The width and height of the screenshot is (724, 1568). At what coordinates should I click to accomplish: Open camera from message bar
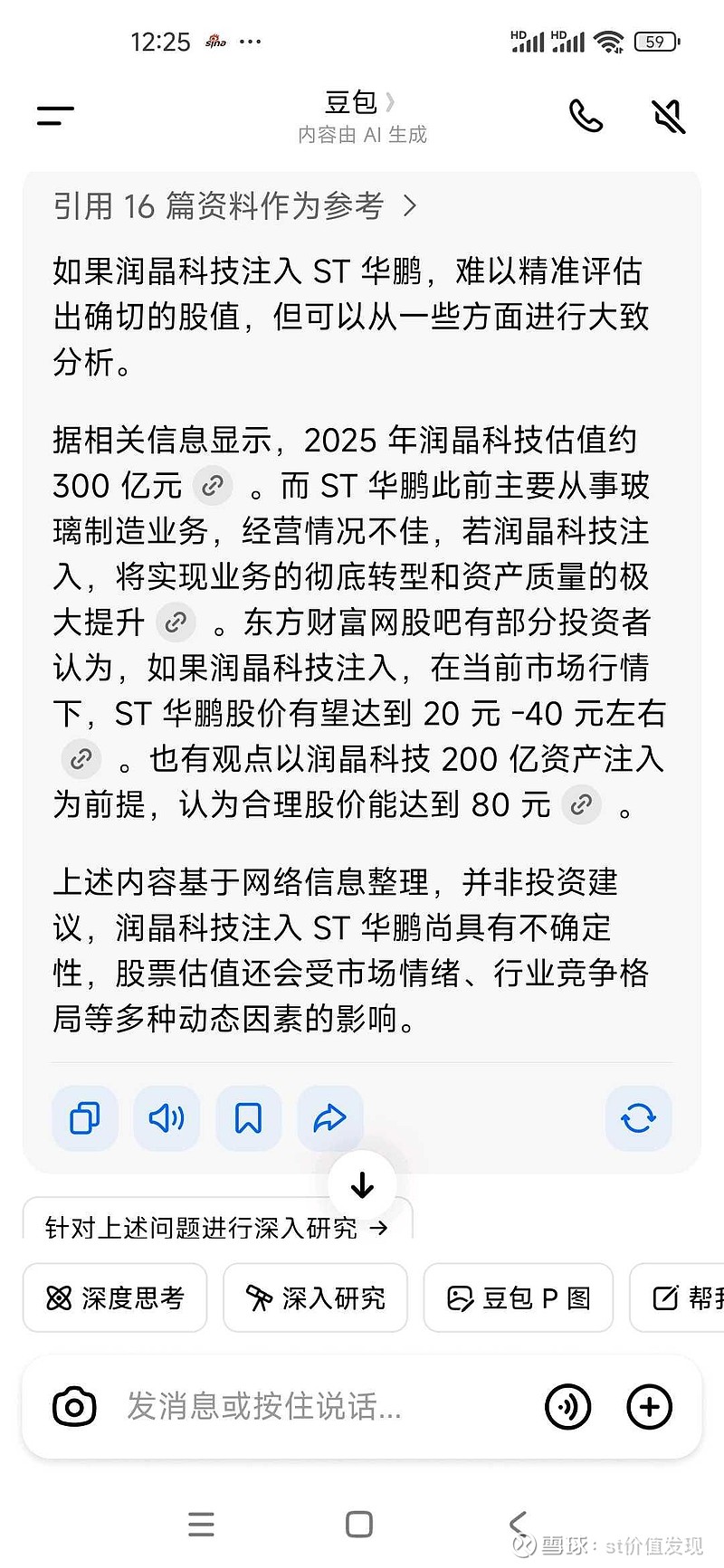(x=74, y=1406)
